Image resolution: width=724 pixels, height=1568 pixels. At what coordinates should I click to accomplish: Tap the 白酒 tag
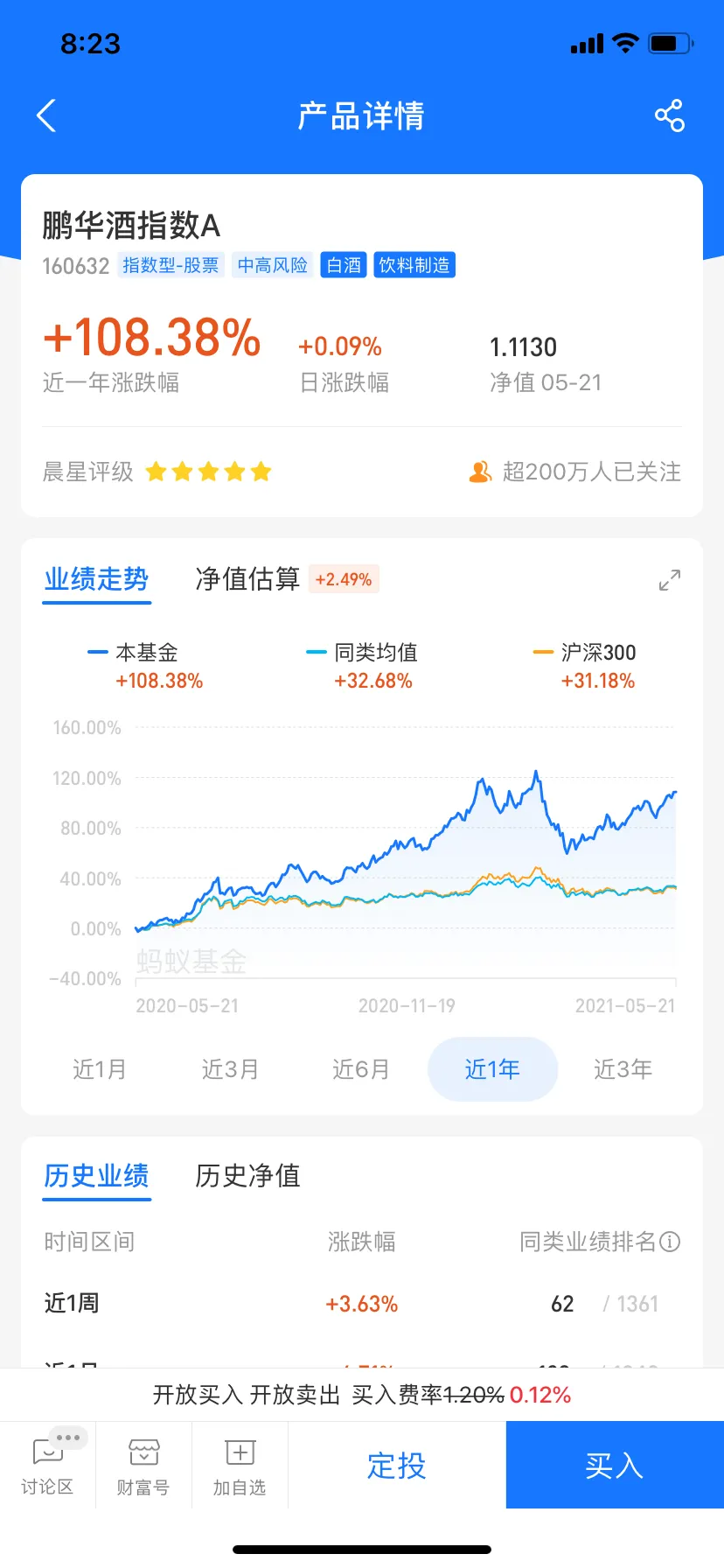[344, 265]
